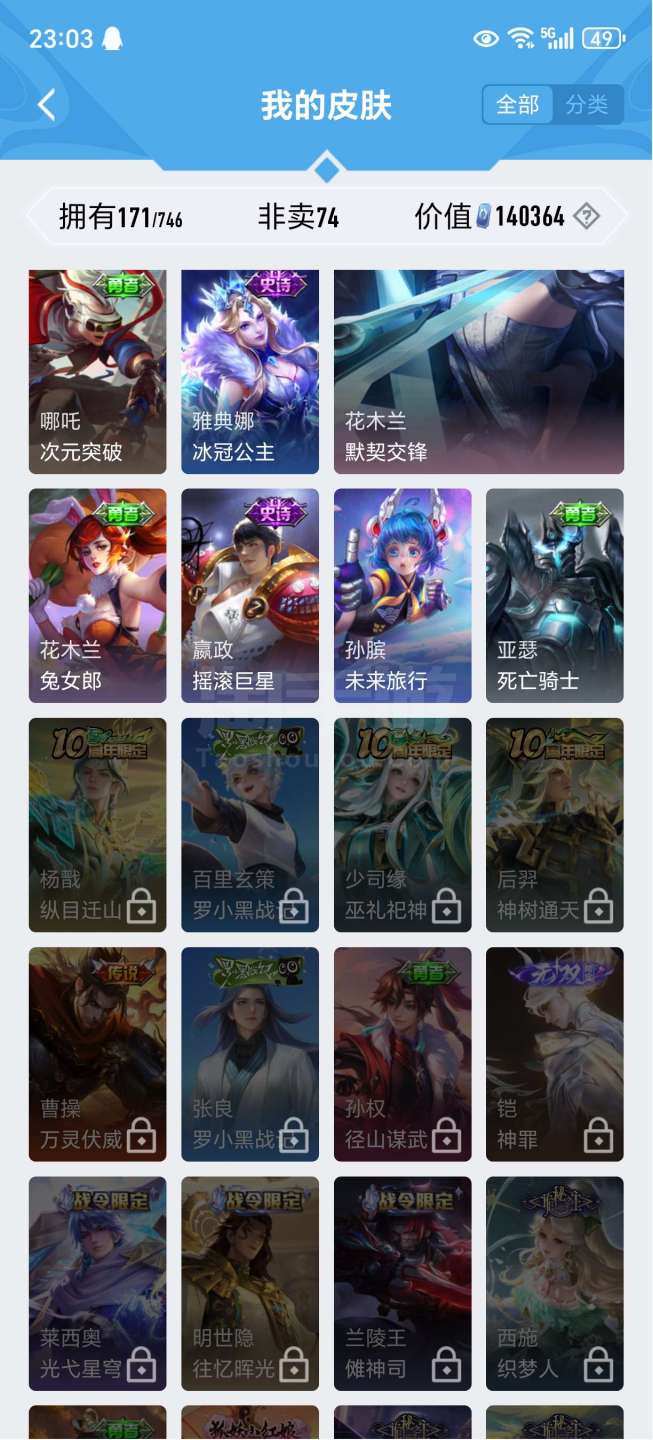The image size is (653, 1440).
Task: View locked 铠 神罪 skin
Action: (555, 1053)
